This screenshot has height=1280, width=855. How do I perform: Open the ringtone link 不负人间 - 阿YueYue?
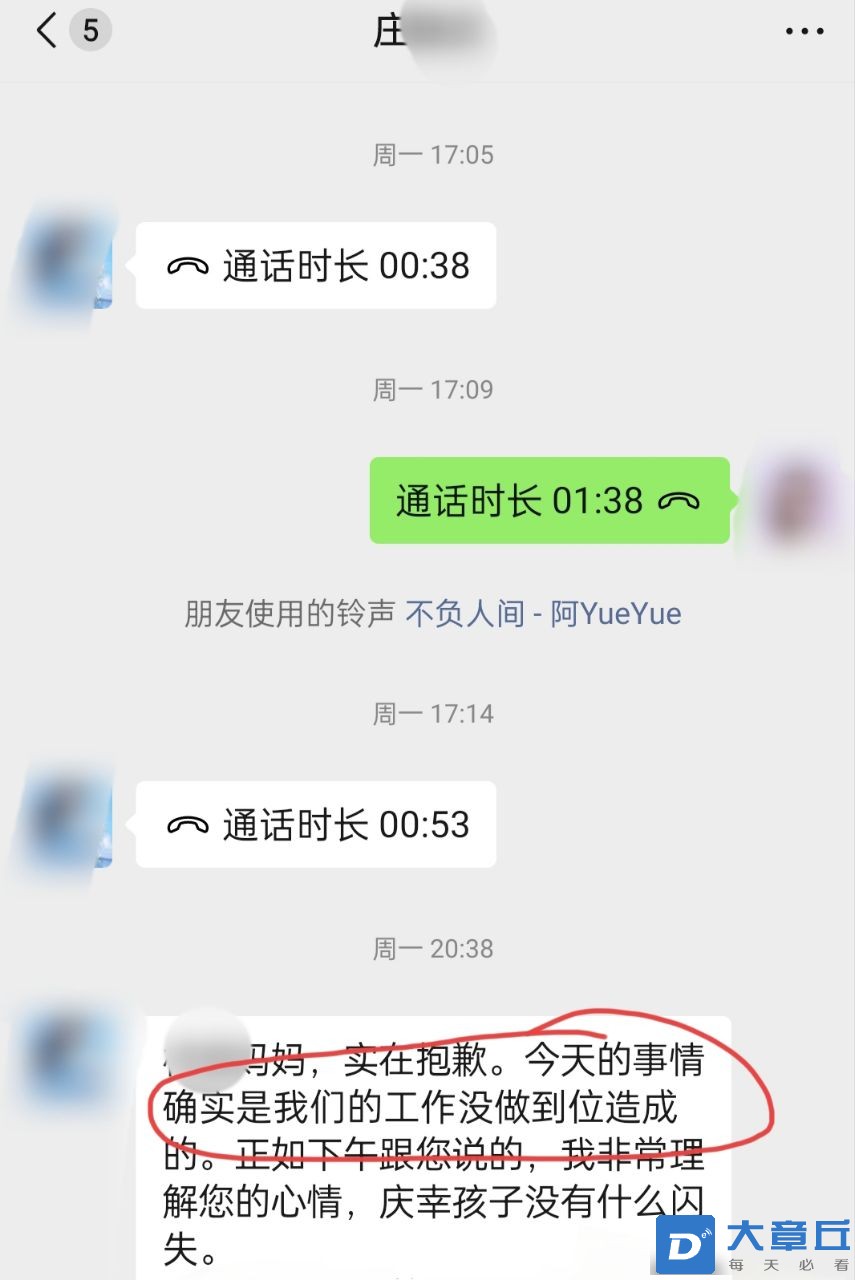coord(543,613)
